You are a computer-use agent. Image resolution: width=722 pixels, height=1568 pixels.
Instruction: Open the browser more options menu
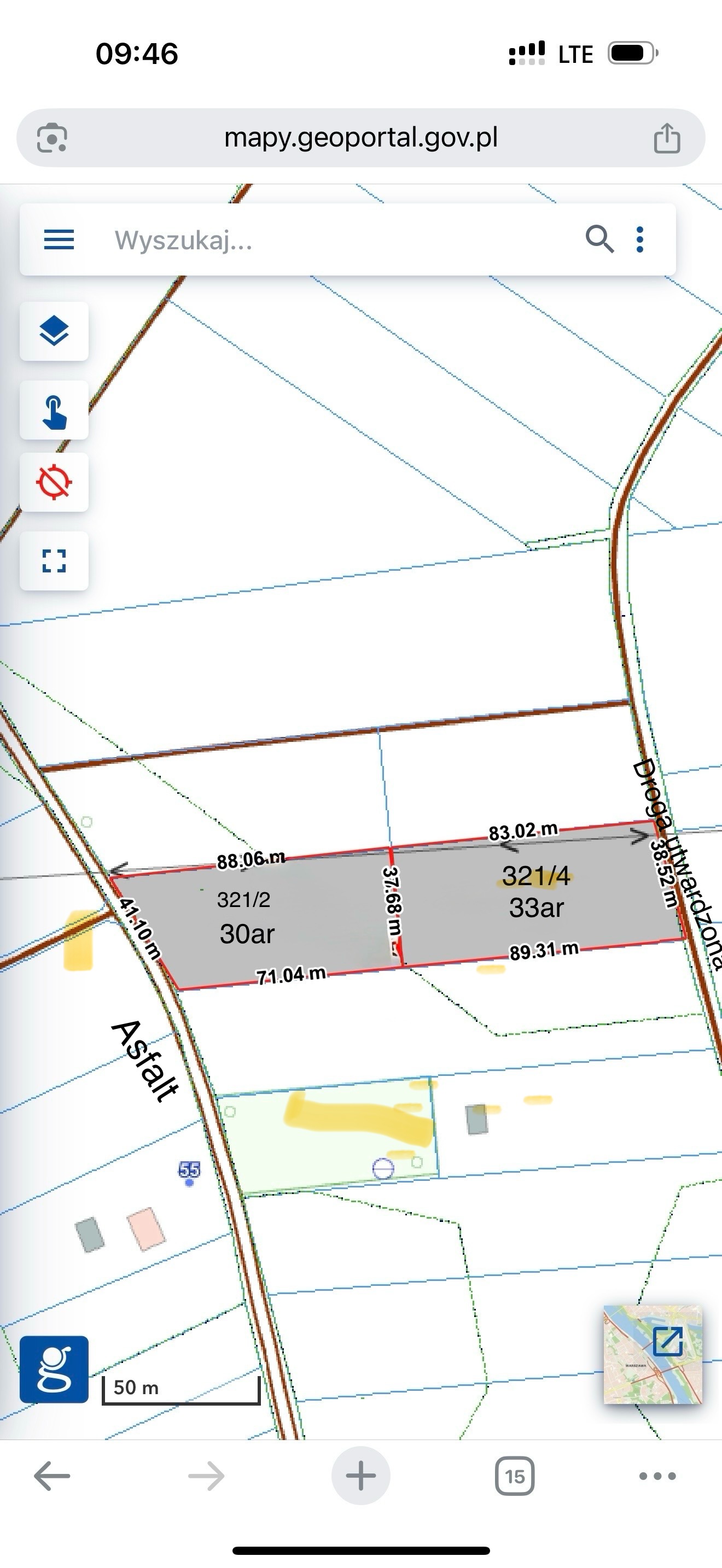[x=657, y=1476]
